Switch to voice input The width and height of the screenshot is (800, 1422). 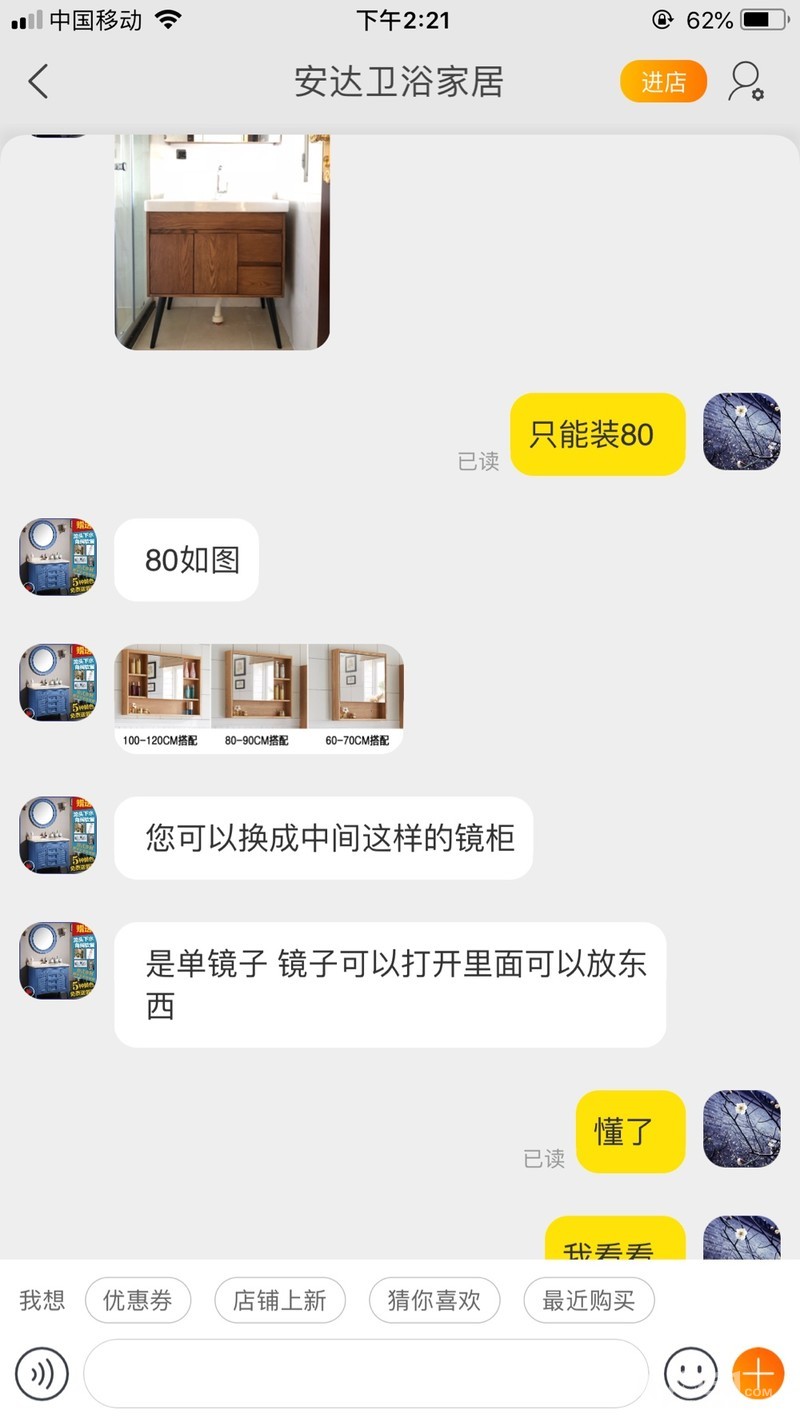[42, 1373]
